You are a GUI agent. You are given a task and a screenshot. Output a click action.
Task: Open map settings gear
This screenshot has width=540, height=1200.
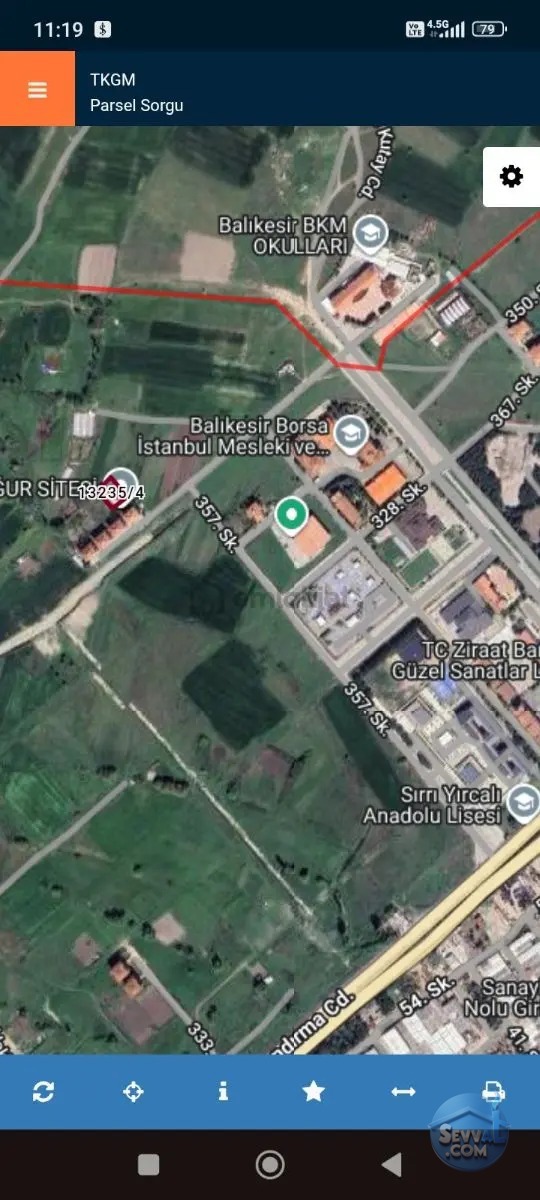pyautogui.click(x=511, y=177)
